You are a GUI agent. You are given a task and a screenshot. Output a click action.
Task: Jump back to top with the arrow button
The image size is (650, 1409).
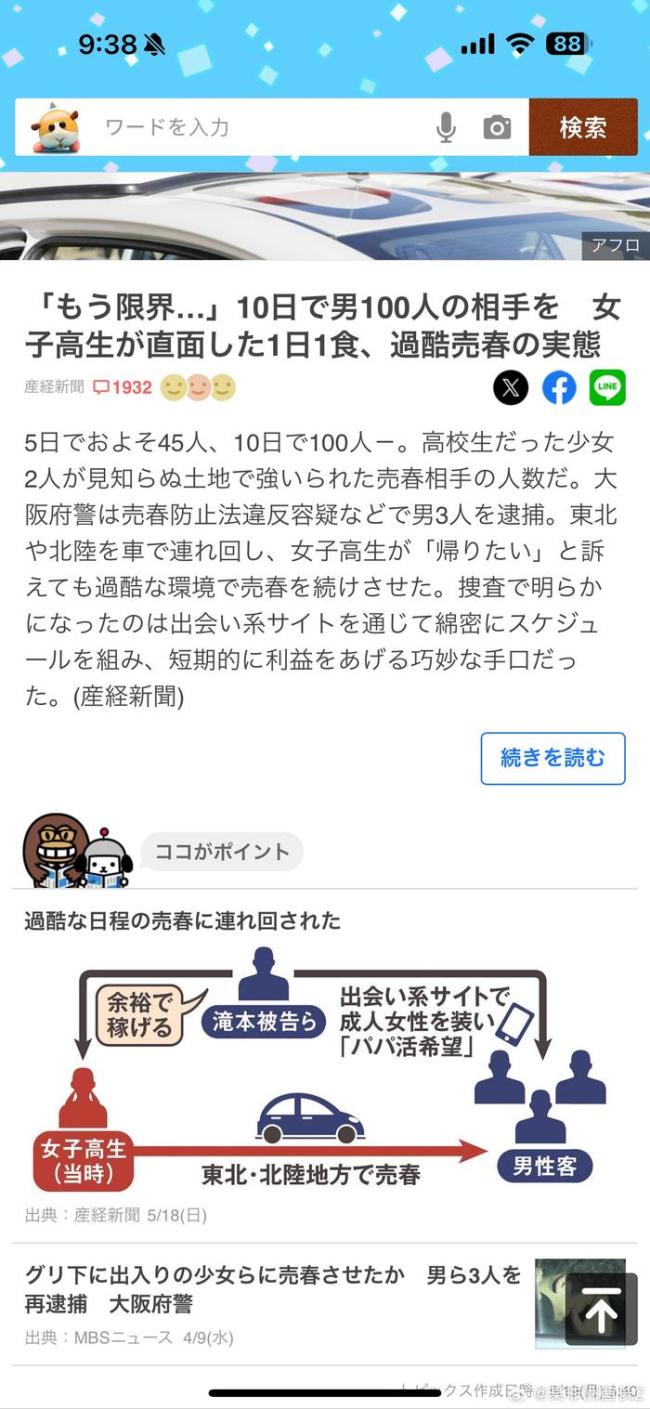click(x=601, y=1309)
